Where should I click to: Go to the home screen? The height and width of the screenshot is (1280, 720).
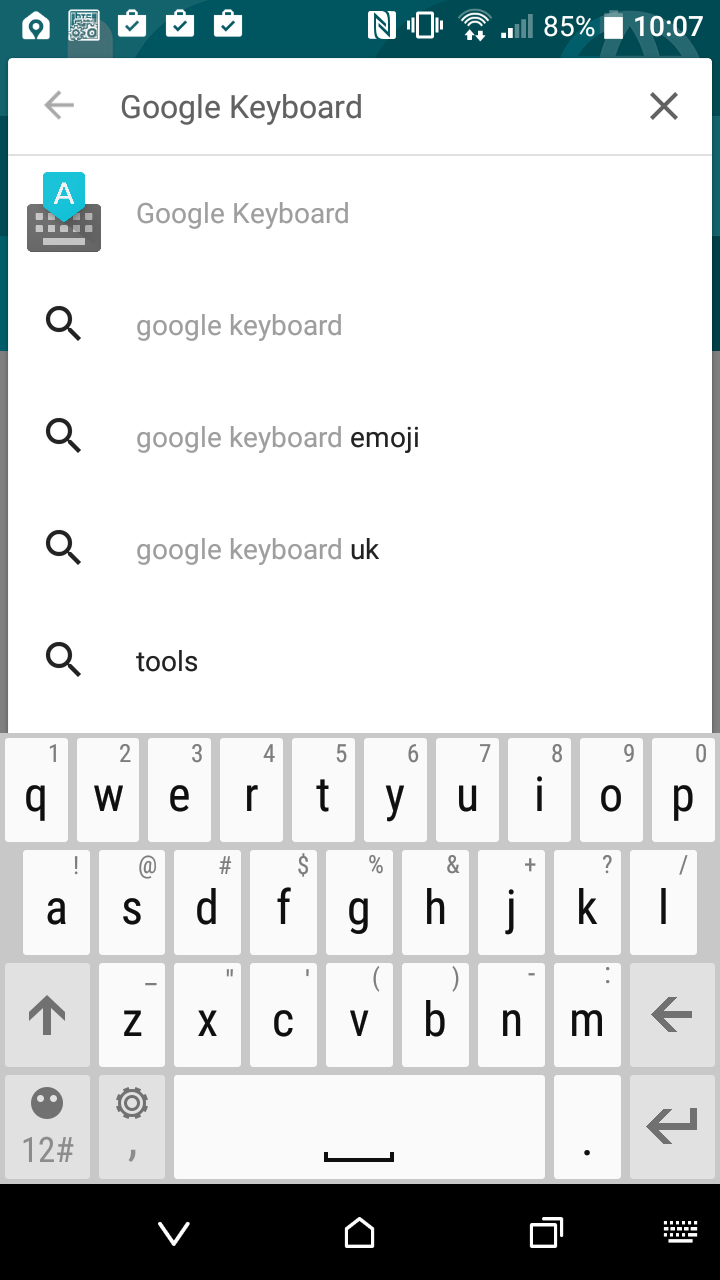pyautogui.click(x=360, y=1233)
